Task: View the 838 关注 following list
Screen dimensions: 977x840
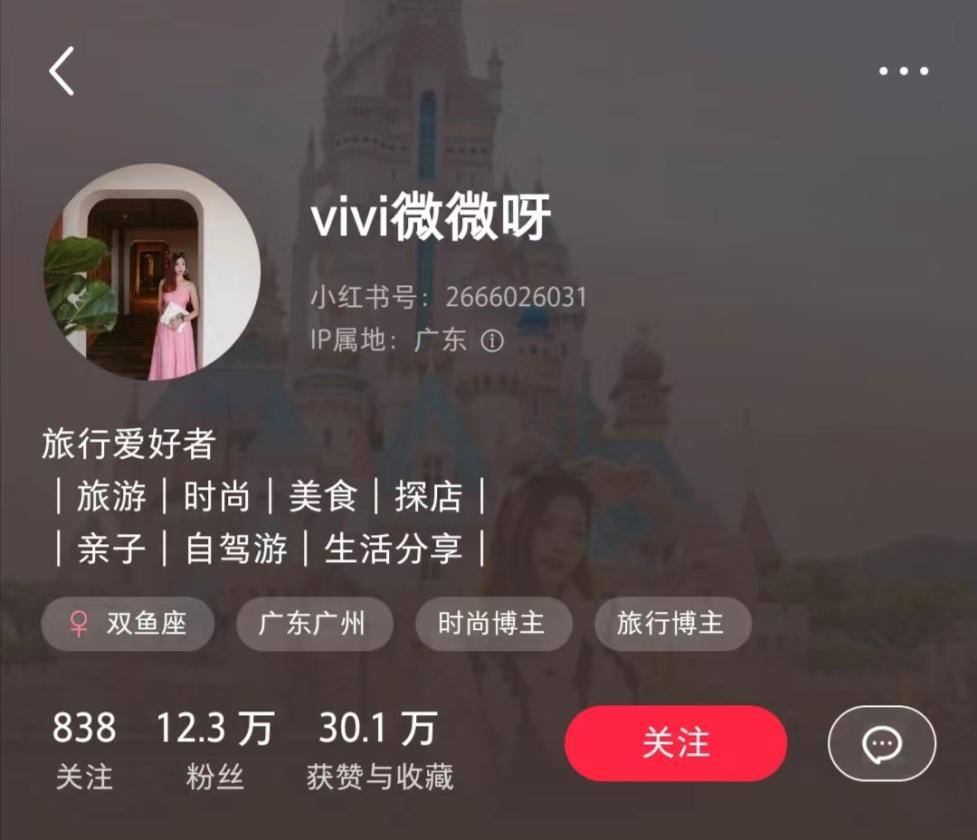Action: [x=84, y=749]
